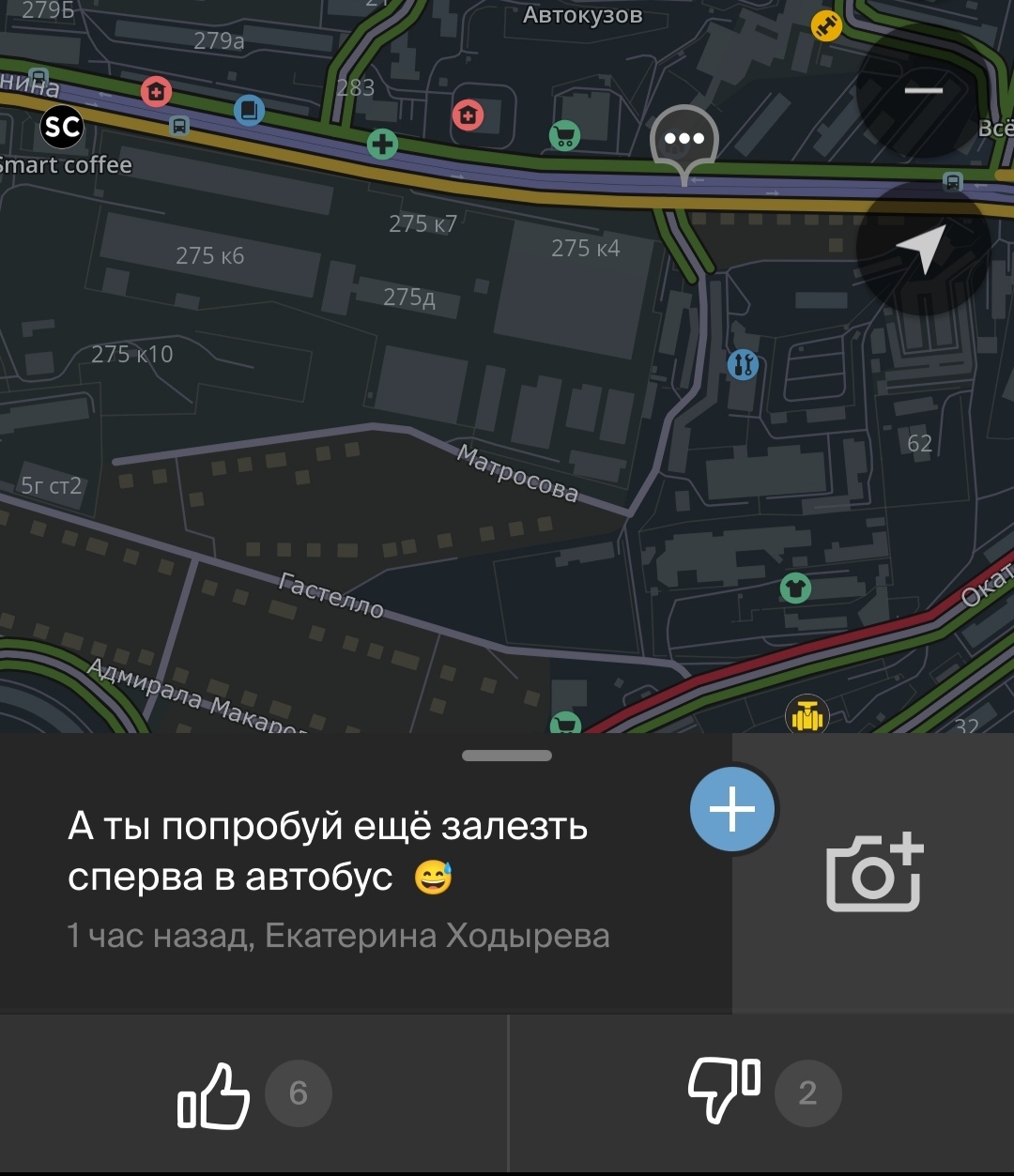Dislike the comment with thumbs down

point(724,1091)
